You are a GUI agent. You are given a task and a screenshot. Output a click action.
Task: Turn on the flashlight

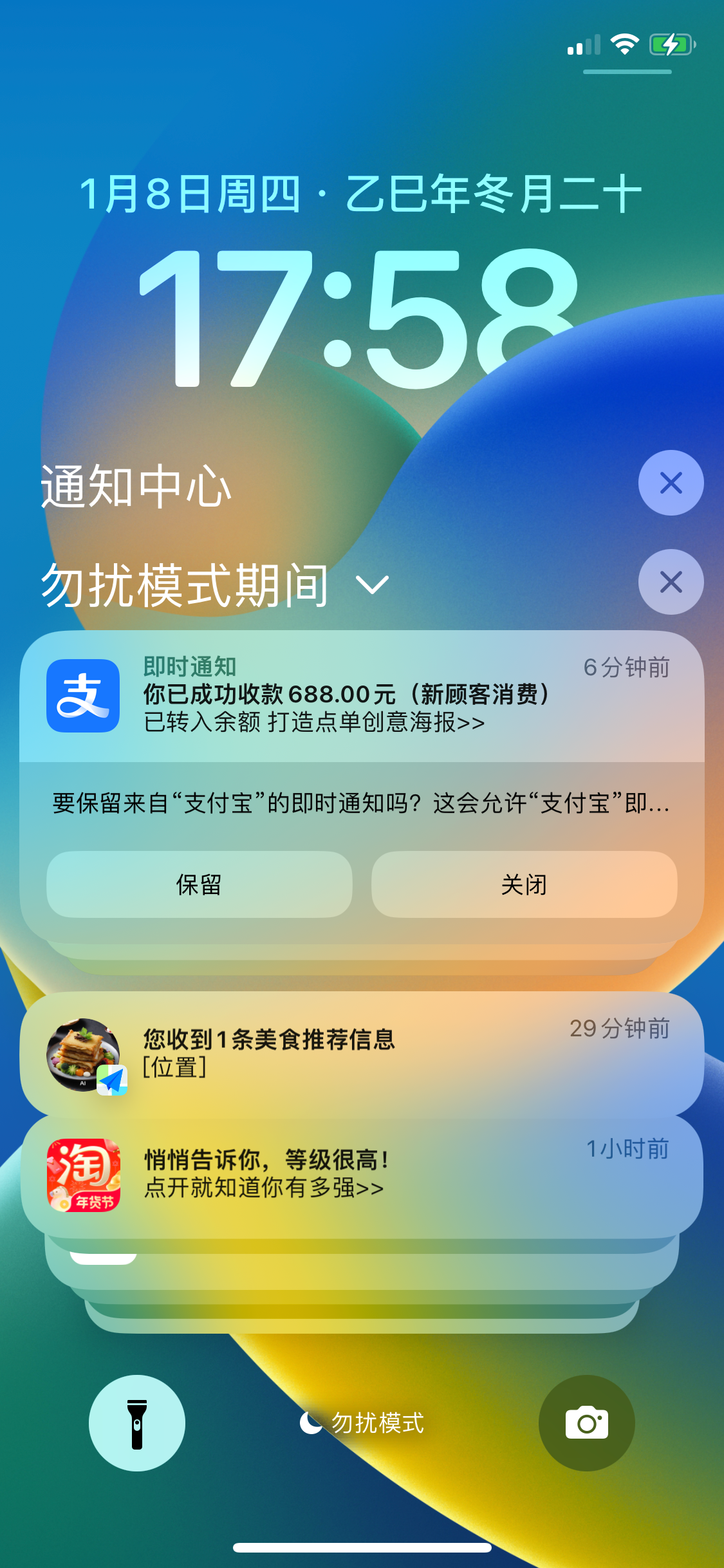137,1423
